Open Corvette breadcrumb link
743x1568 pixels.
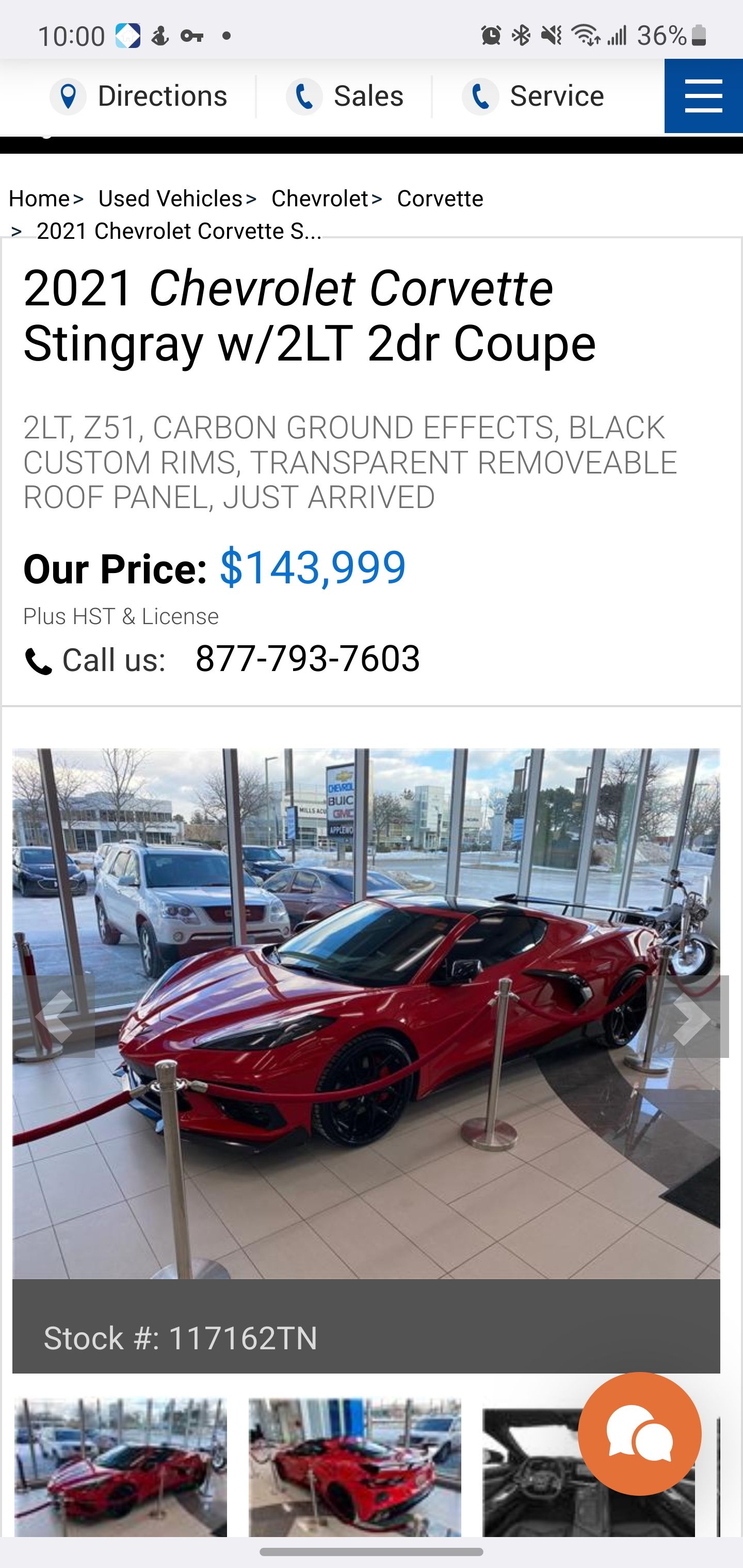coord(440,199)
